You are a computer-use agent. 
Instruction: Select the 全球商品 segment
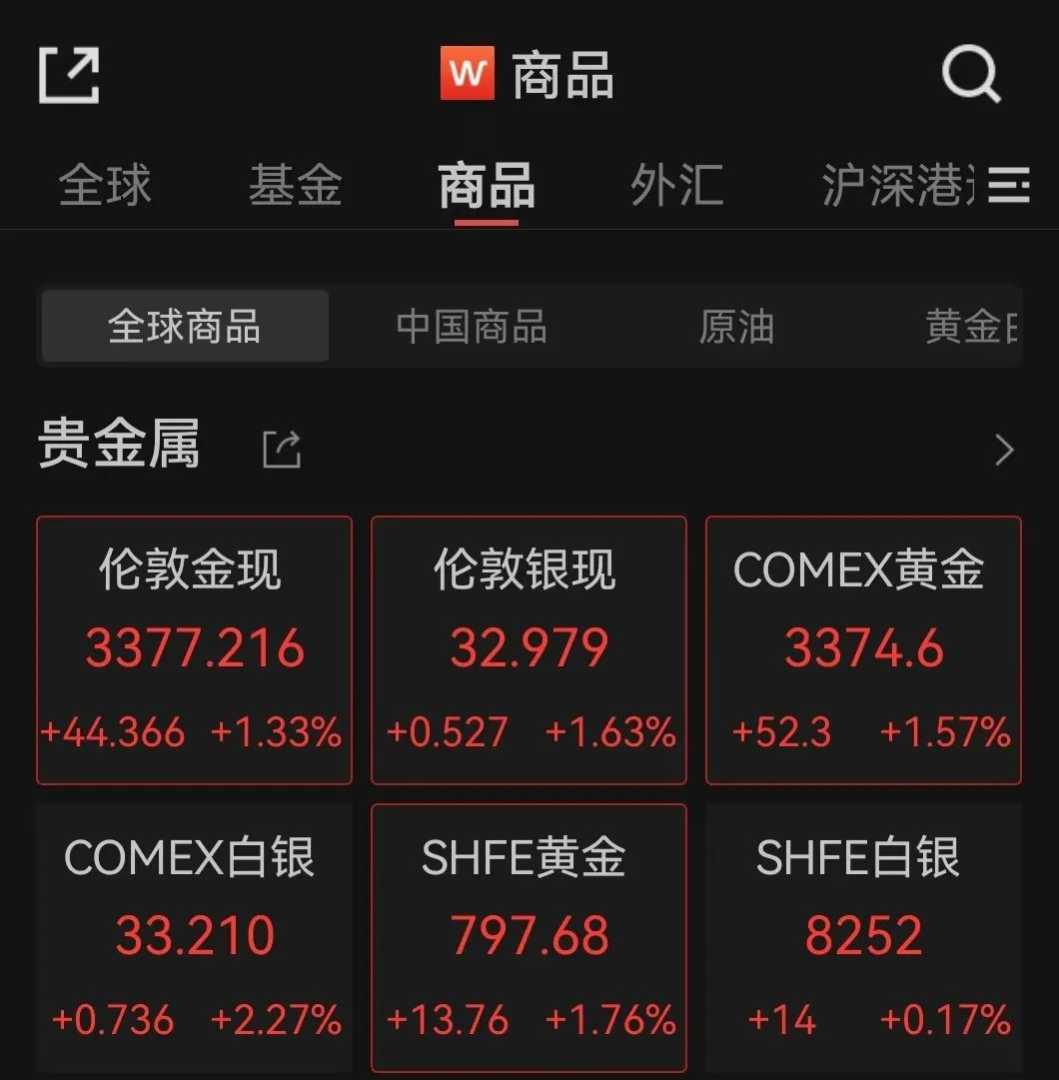184,327
